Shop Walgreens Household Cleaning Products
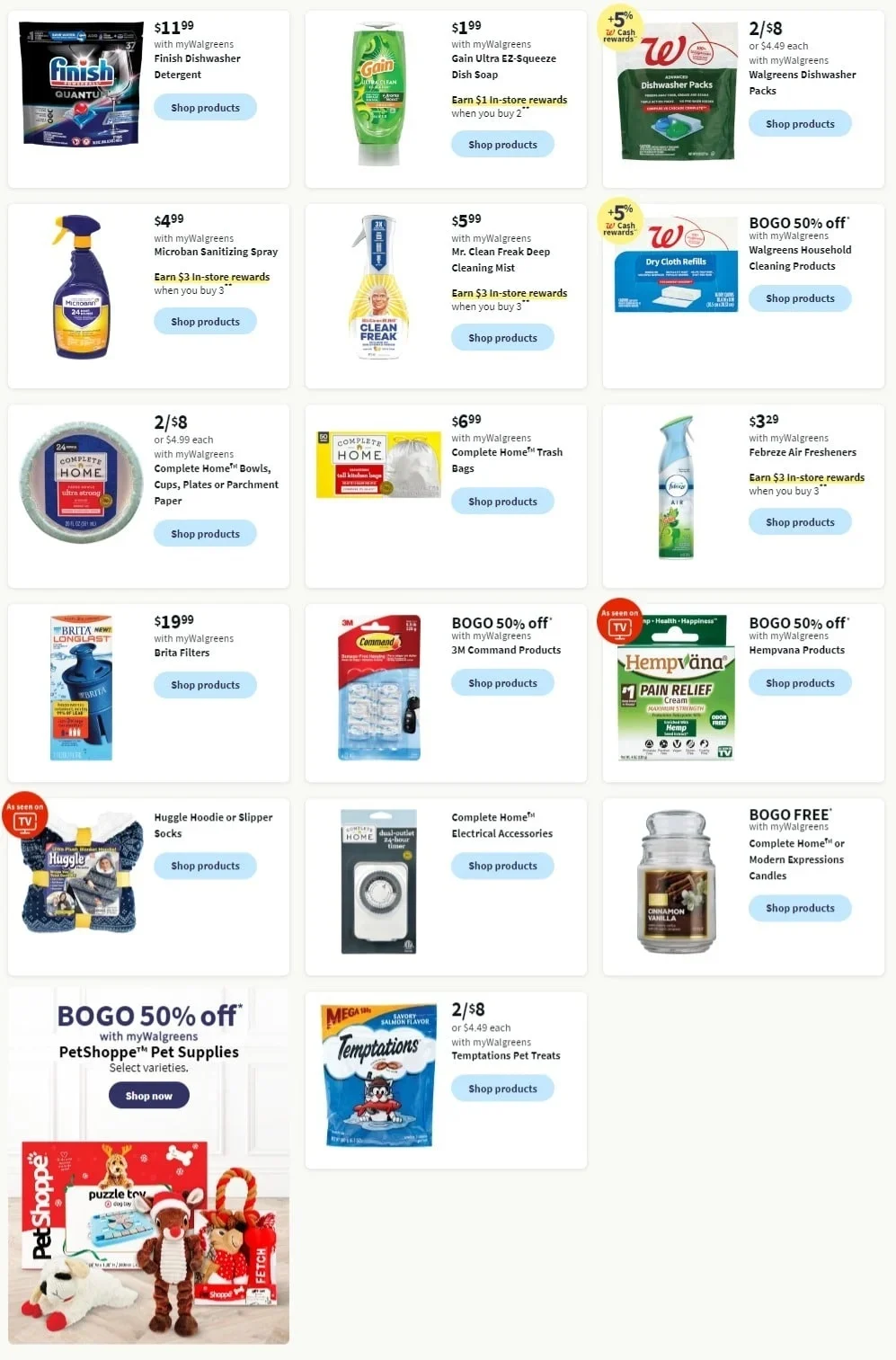The image size is (896, 1360). pyautogui.click(x=800, y=298)
